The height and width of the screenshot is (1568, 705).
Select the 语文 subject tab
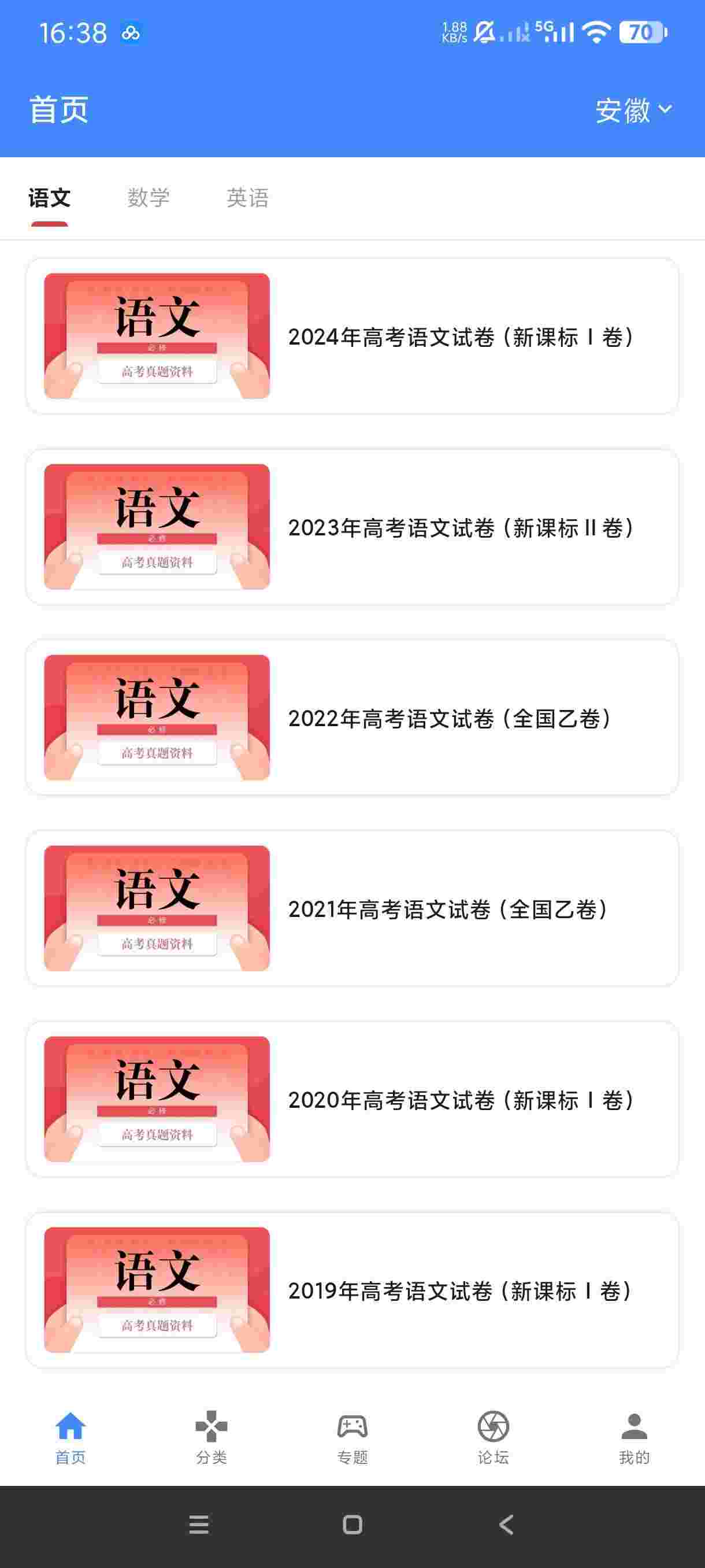(49, 198)
